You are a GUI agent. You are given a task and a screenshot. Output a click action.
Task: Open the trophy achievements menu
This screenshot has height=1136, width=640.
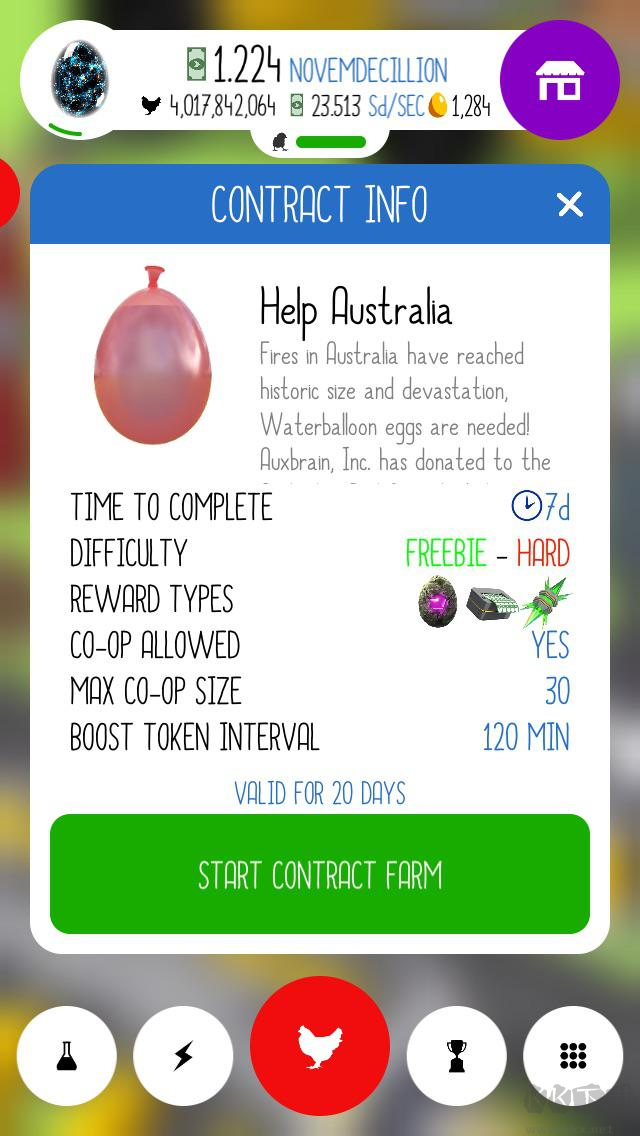tap(457, 1055)
